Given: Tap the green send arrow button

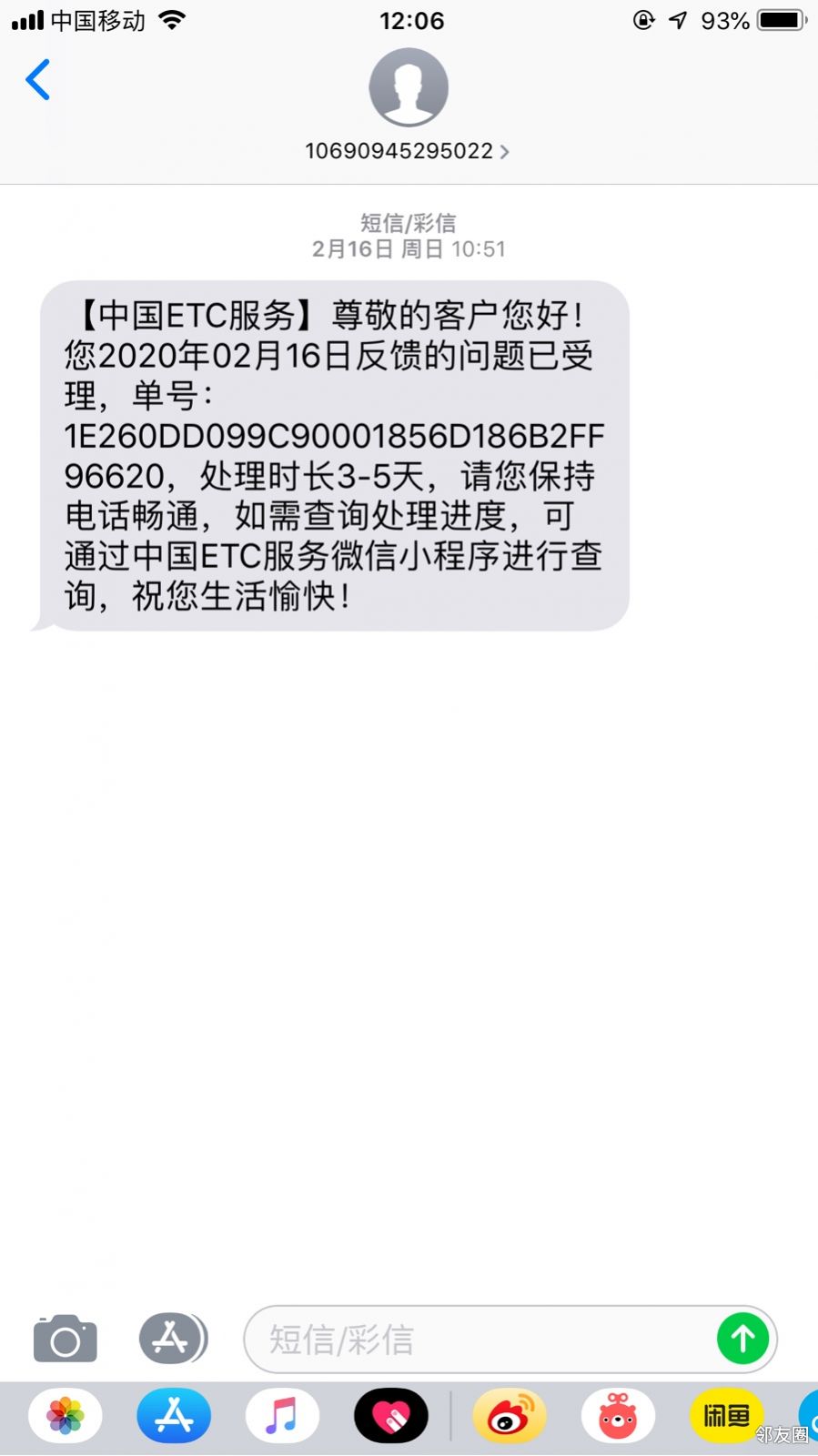Looking at the screenshot, I should click(742, 1339).
